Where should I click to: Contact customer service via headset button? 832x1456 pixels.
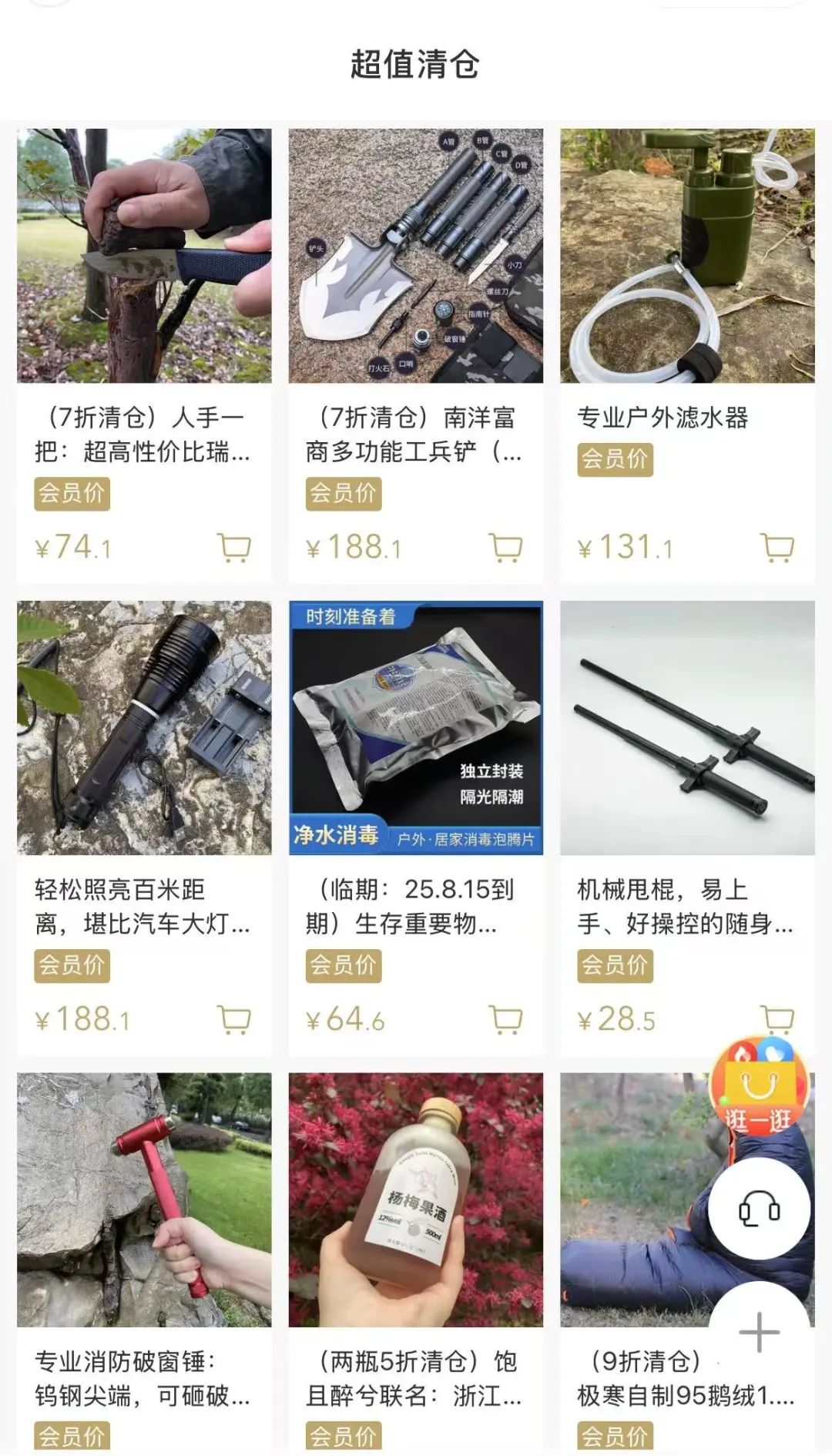coord(759,1209)
